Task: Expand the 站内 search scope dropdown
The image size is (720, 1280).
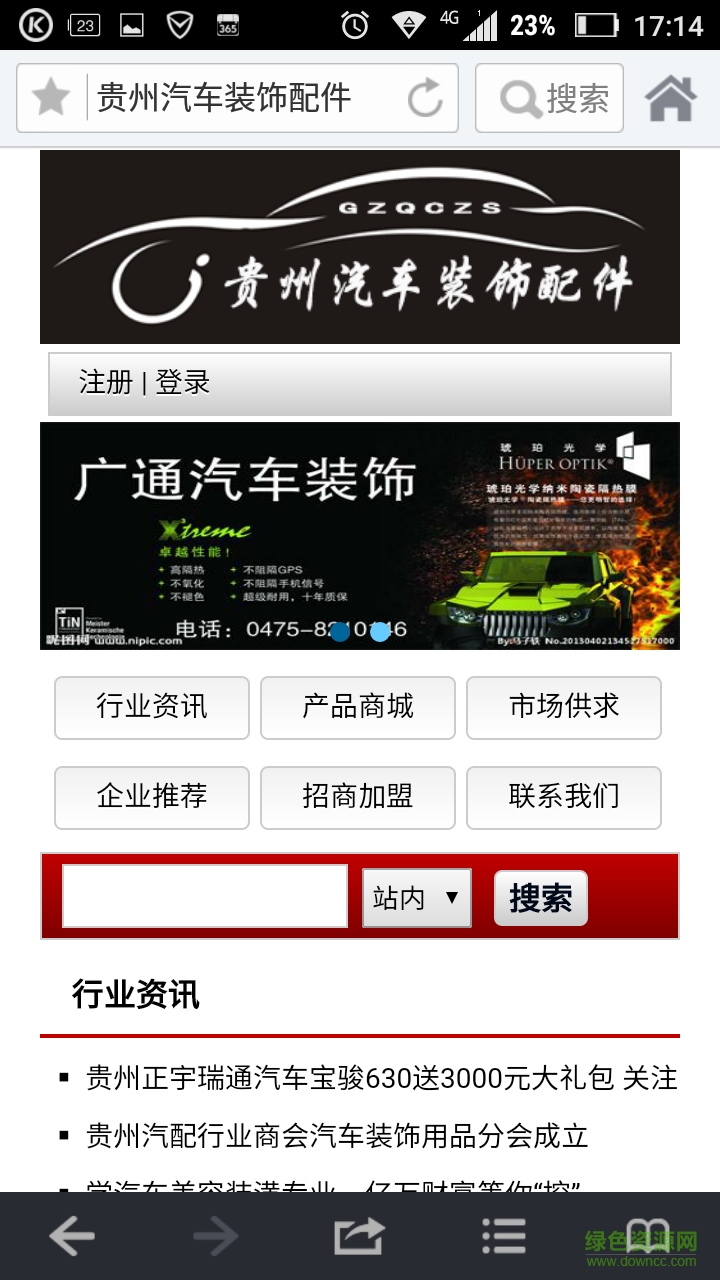Action: pos(417,897)
